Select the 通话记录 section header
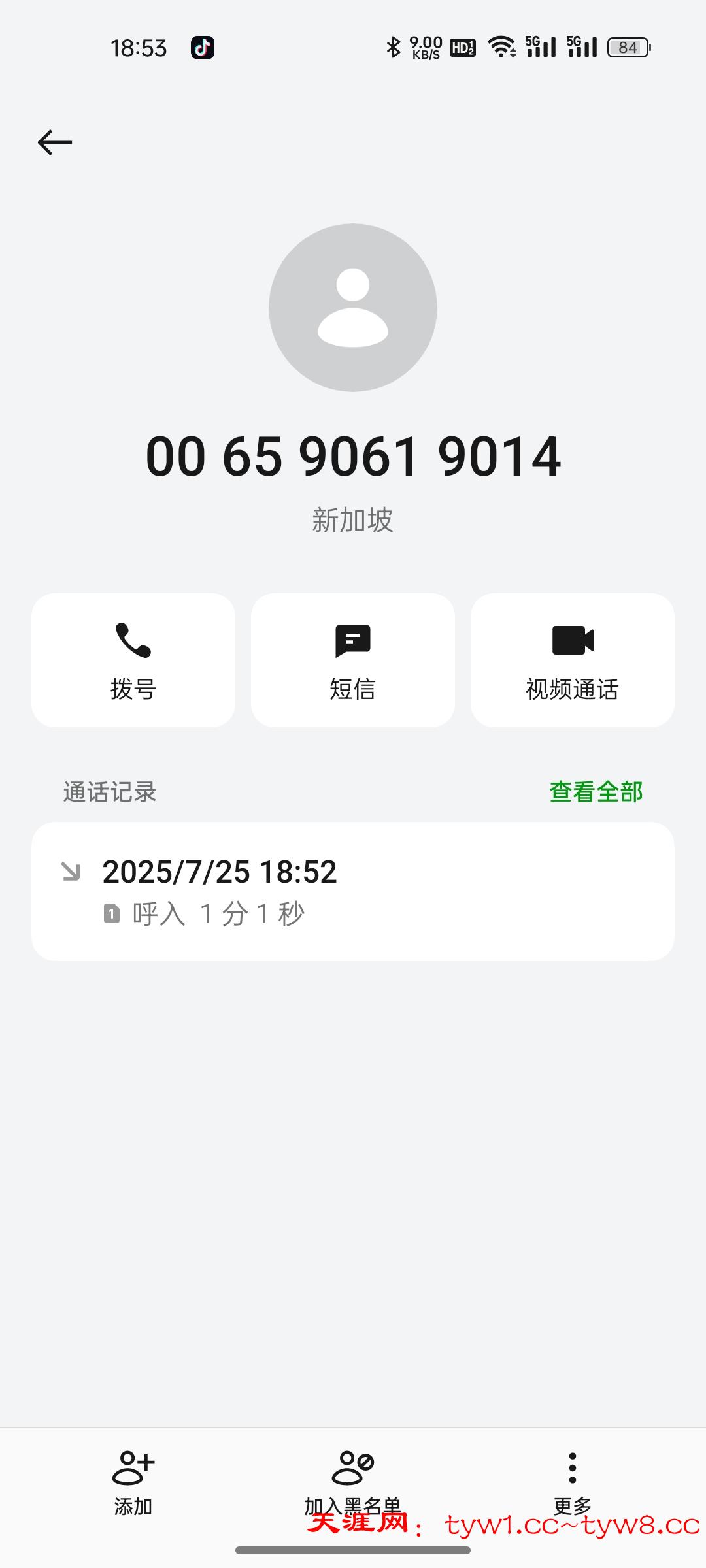 pyautogui.click(x=109, y=791)
